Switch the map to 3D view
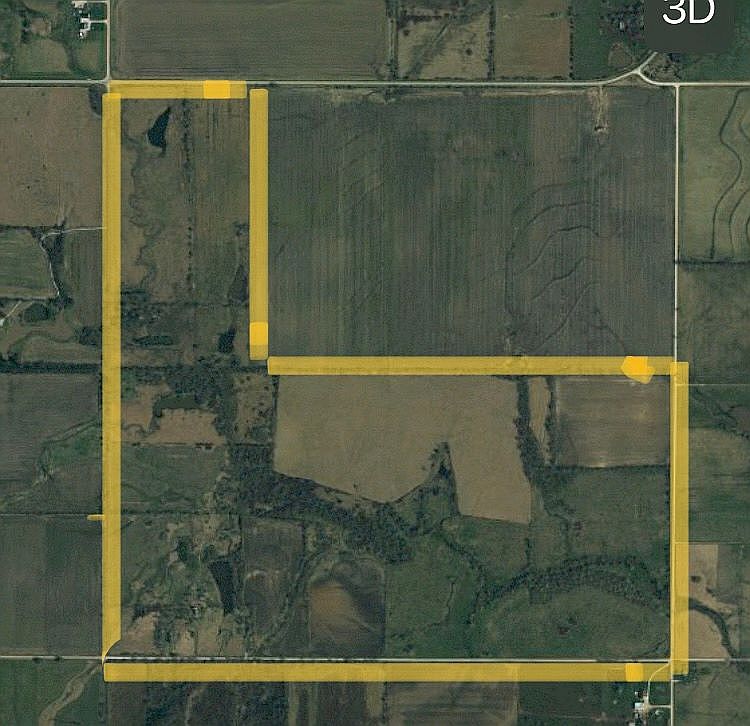 pos(690,15)
